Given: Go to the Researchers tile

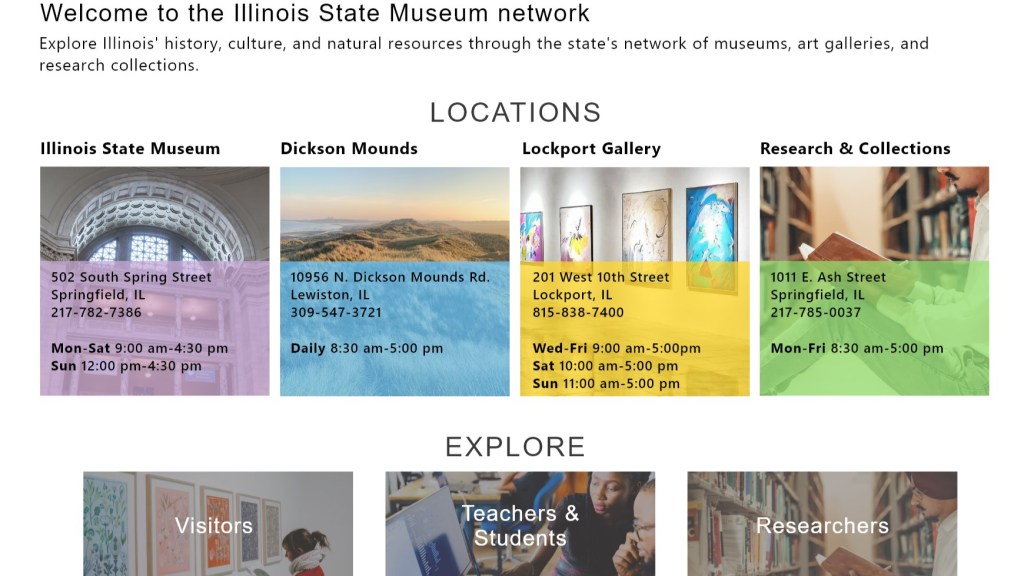Looking at the screenshot, I should (x=821, y=524).
